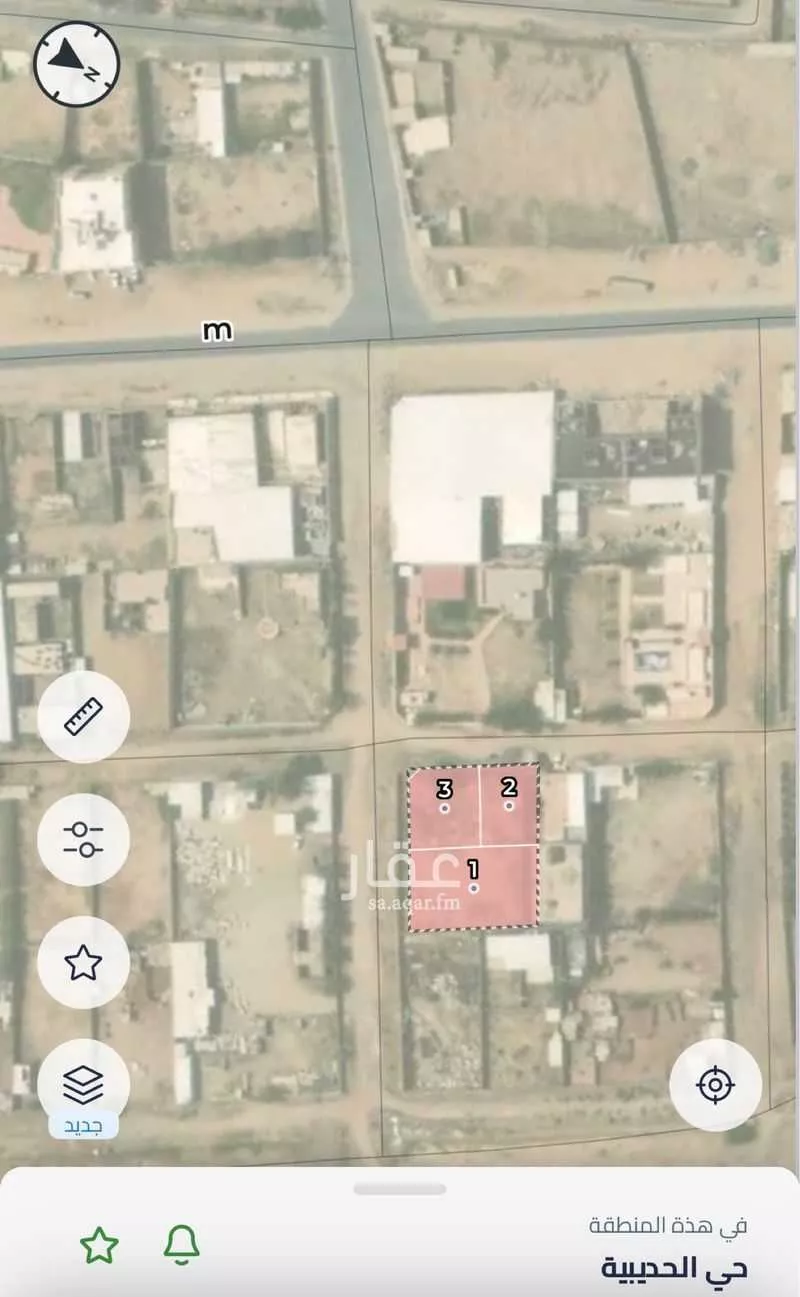Open the map layers menu
Viewport: 800px width, 1297px height.
click(83, 1084)
